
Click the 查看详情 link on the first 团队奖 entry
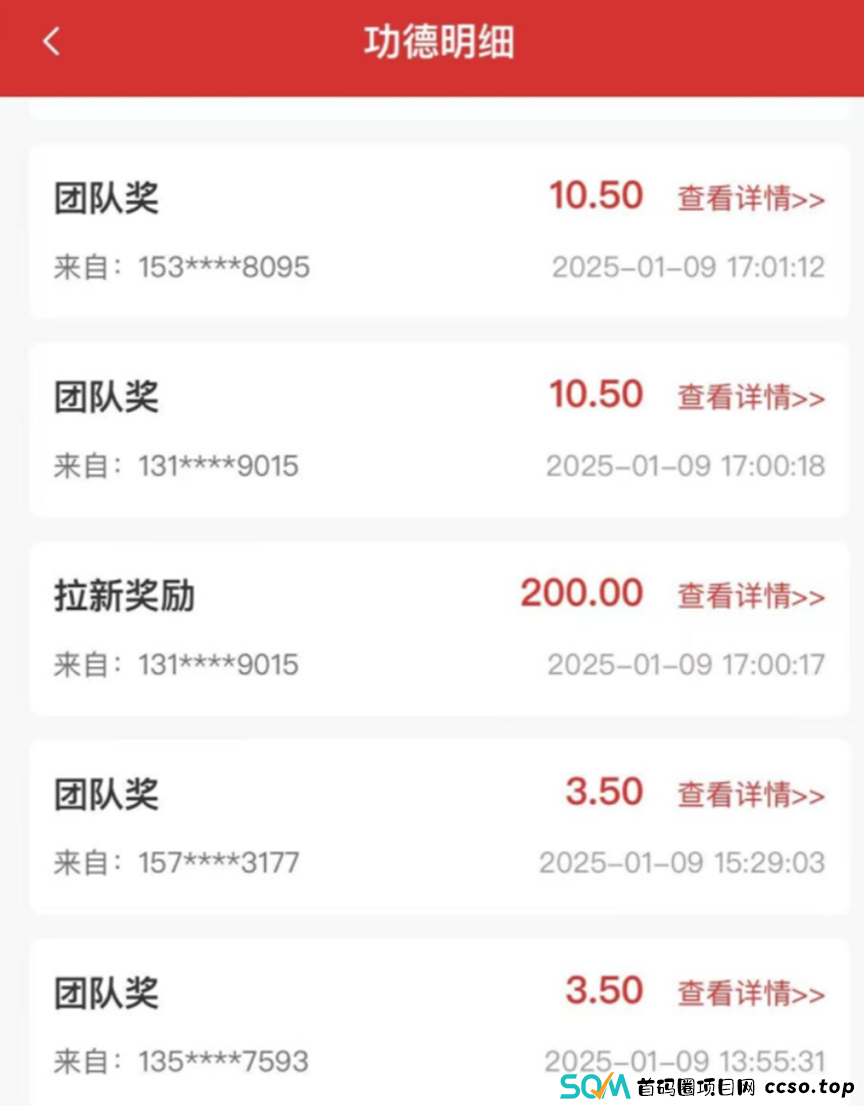click(749, 199)
